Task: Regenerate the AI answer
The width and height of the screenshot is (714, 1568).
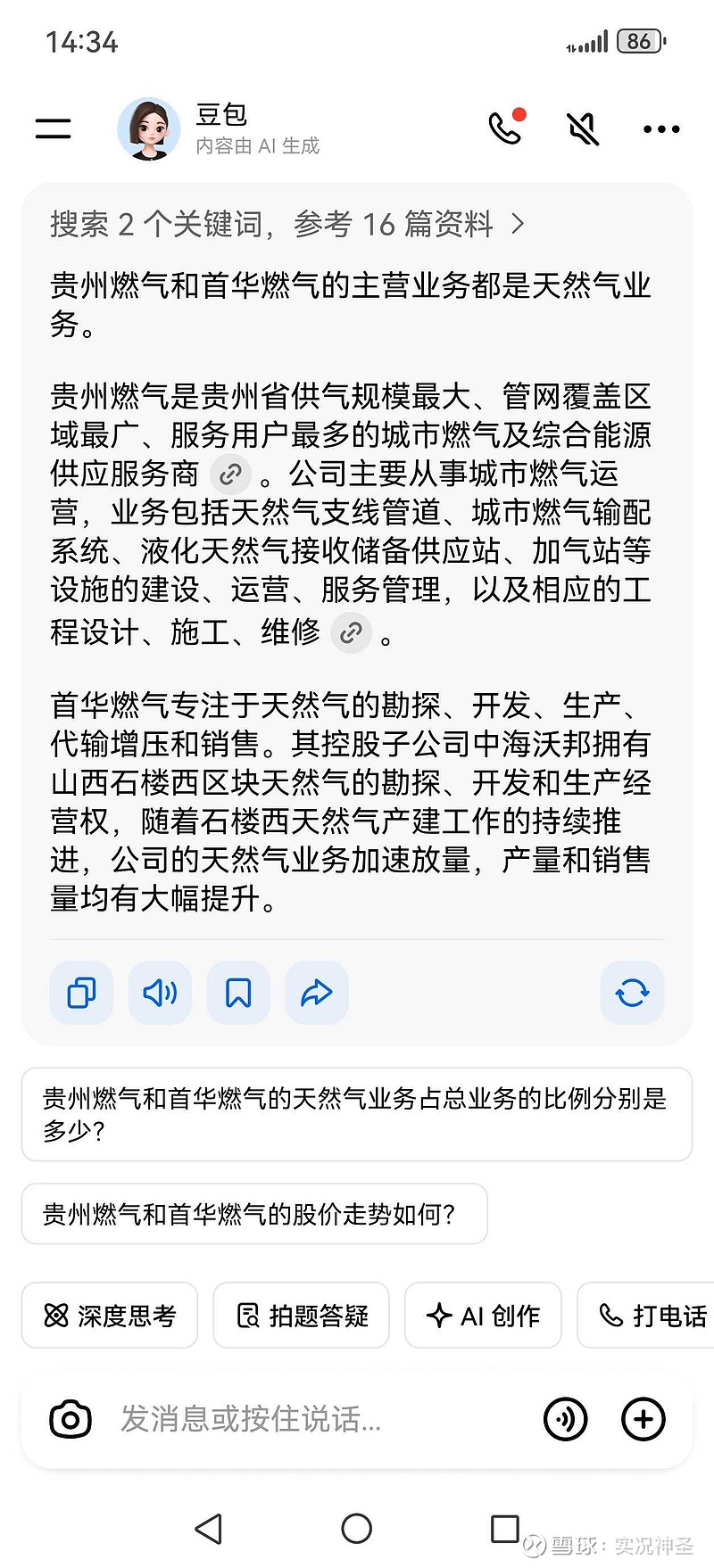Action: tap(633, 993)
